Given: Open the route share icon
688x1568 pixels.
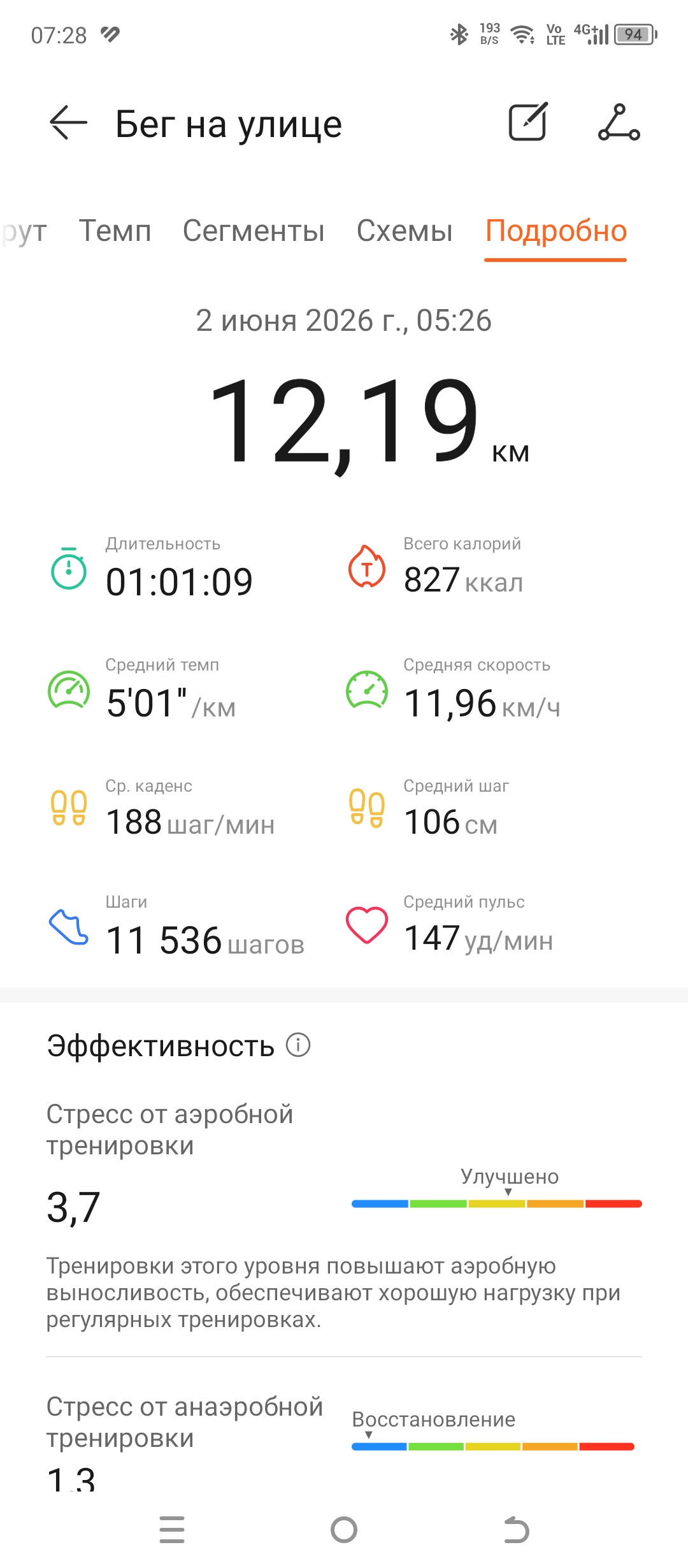Looking at the screenshot, I should pos(619,122).
